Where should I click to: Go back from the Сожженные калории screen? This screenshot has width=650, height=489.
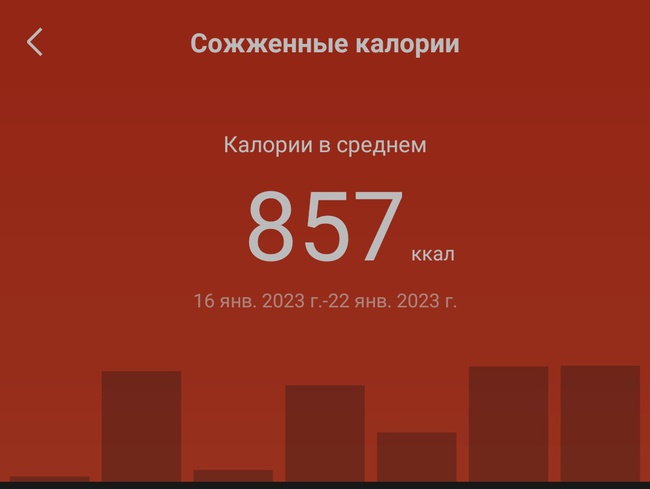coord(35,42)
